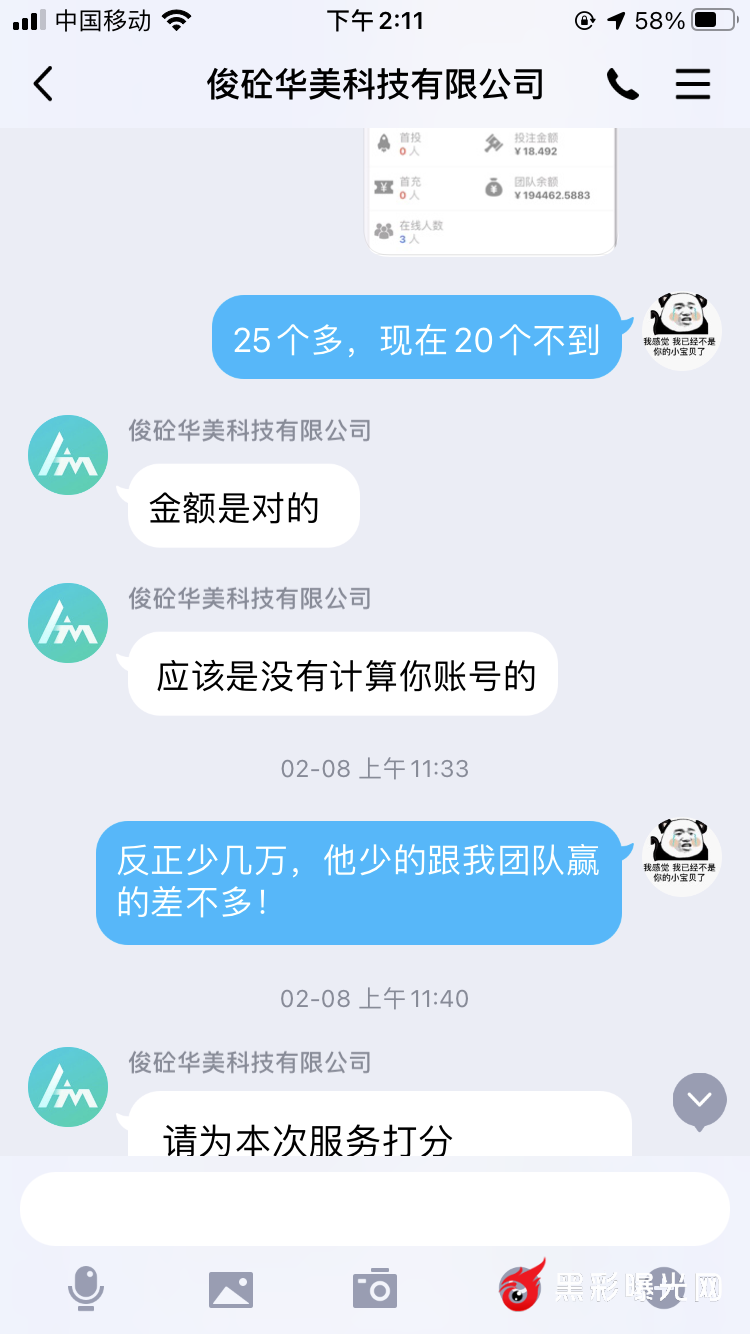Attach a picture from gallery
Screen dimensions: 750x1334
(x=231, y=1289)
